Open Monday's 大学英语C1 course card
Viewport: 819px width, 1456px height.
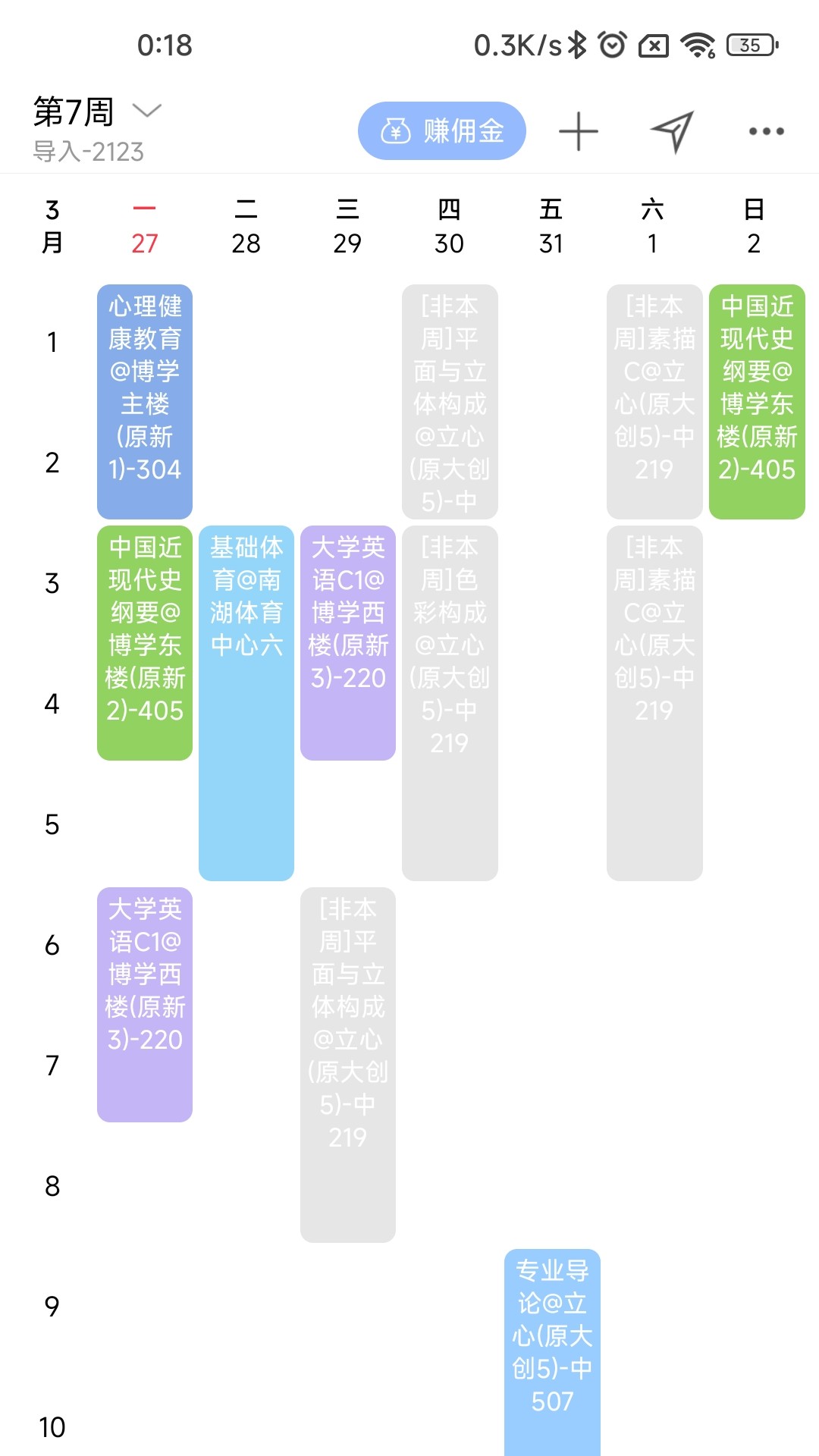(x=145, y=1005)
